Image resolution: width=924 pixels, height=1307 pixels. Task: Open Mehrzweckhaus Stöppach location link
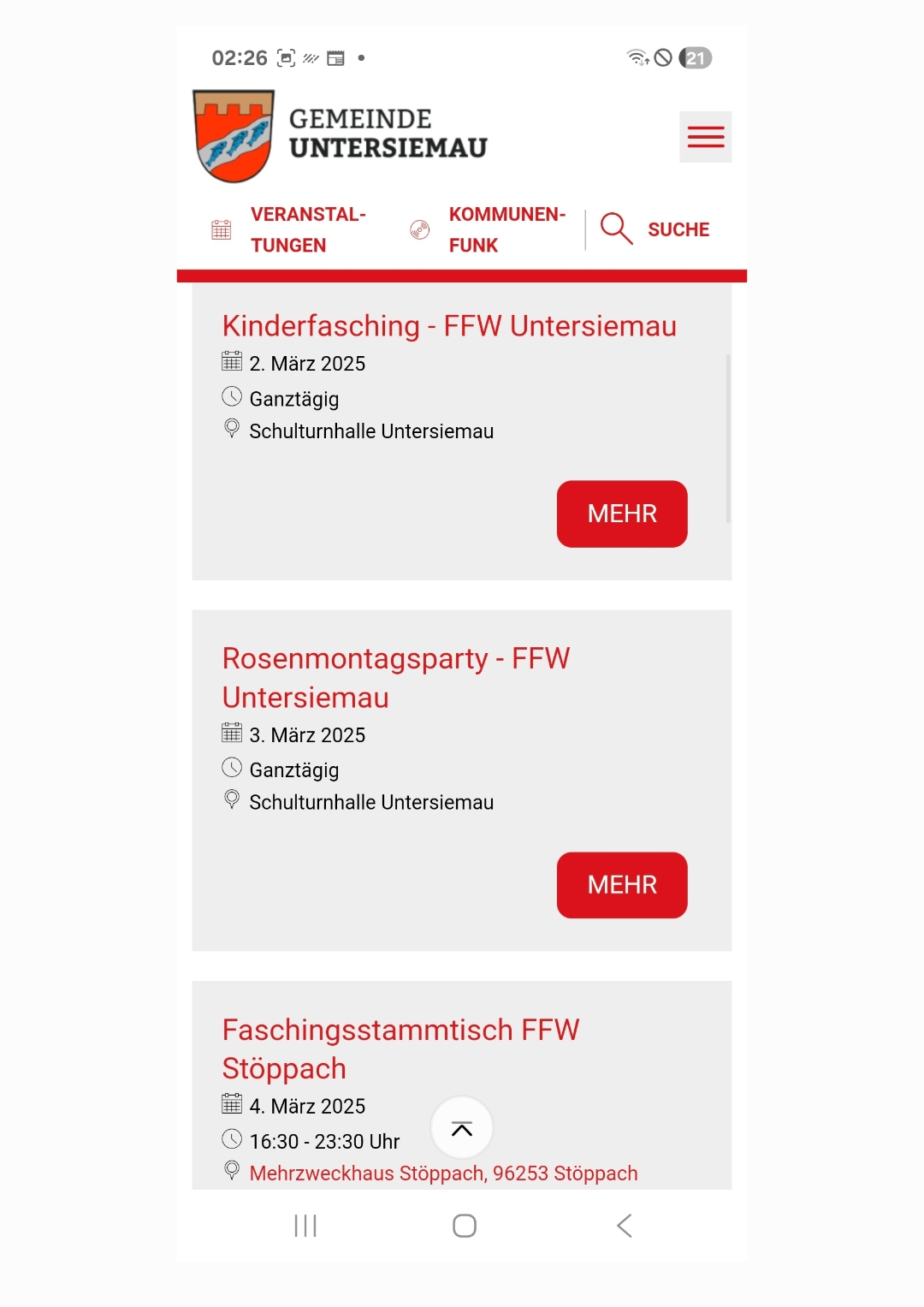[443, 1173]
